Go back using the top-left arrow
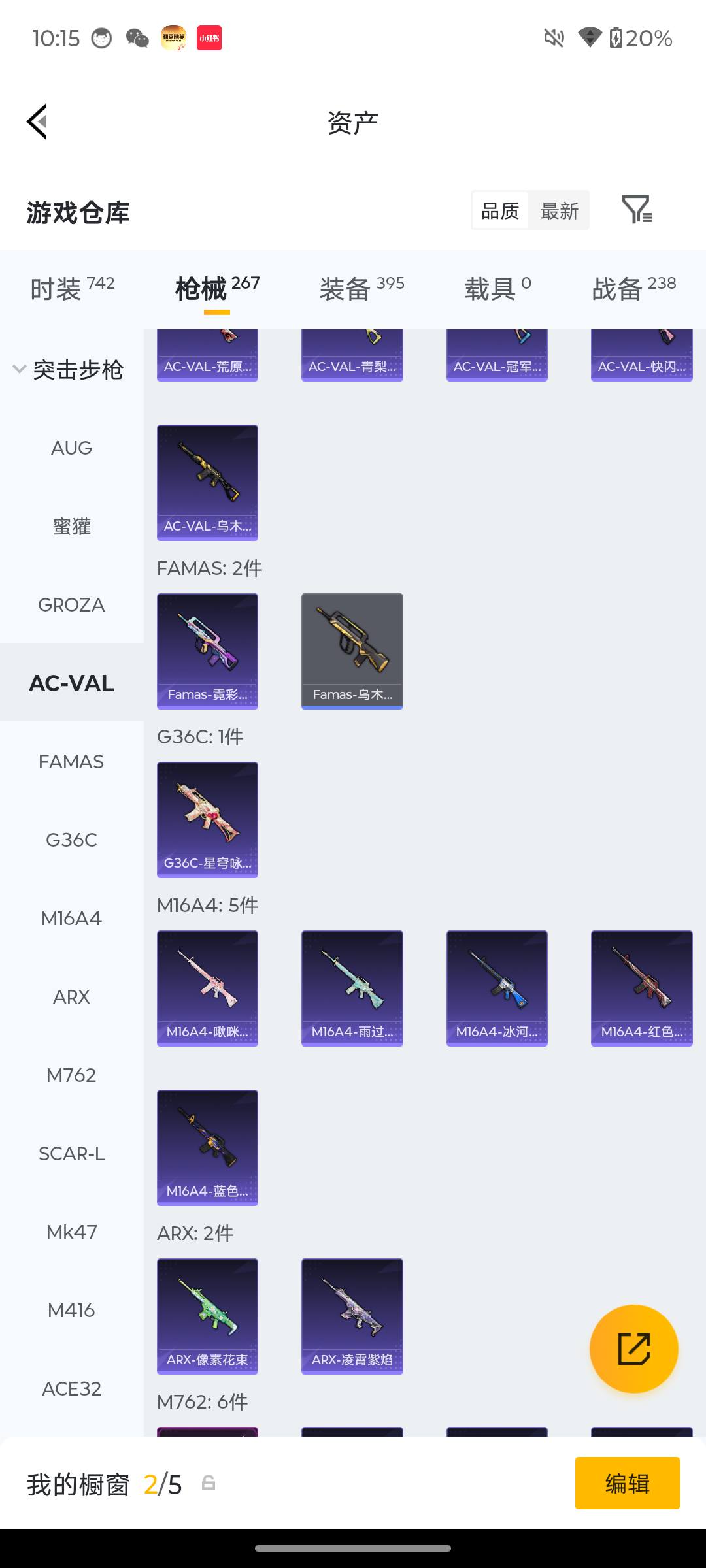 point(37,122)
